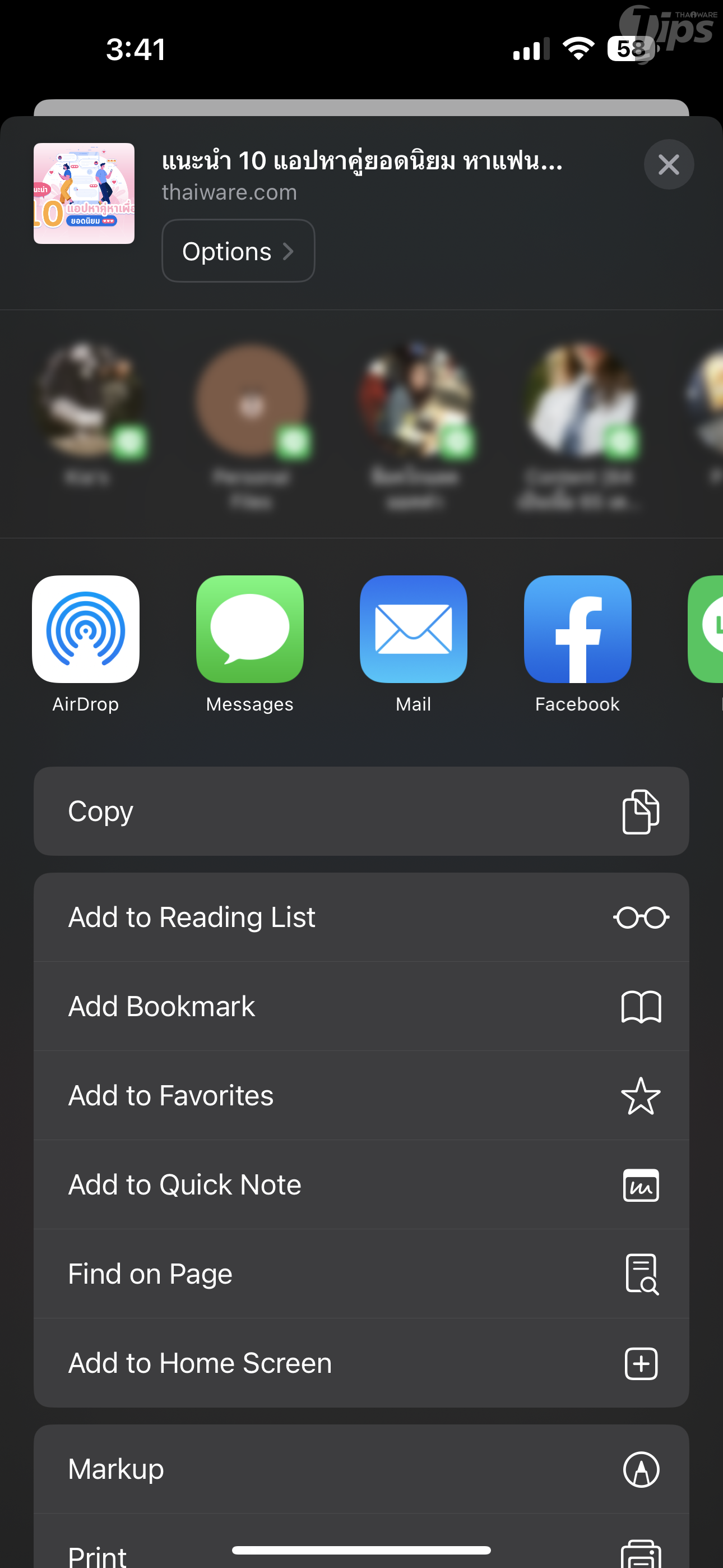
Task: Copy the page link
Action: (x=361, y=811)
